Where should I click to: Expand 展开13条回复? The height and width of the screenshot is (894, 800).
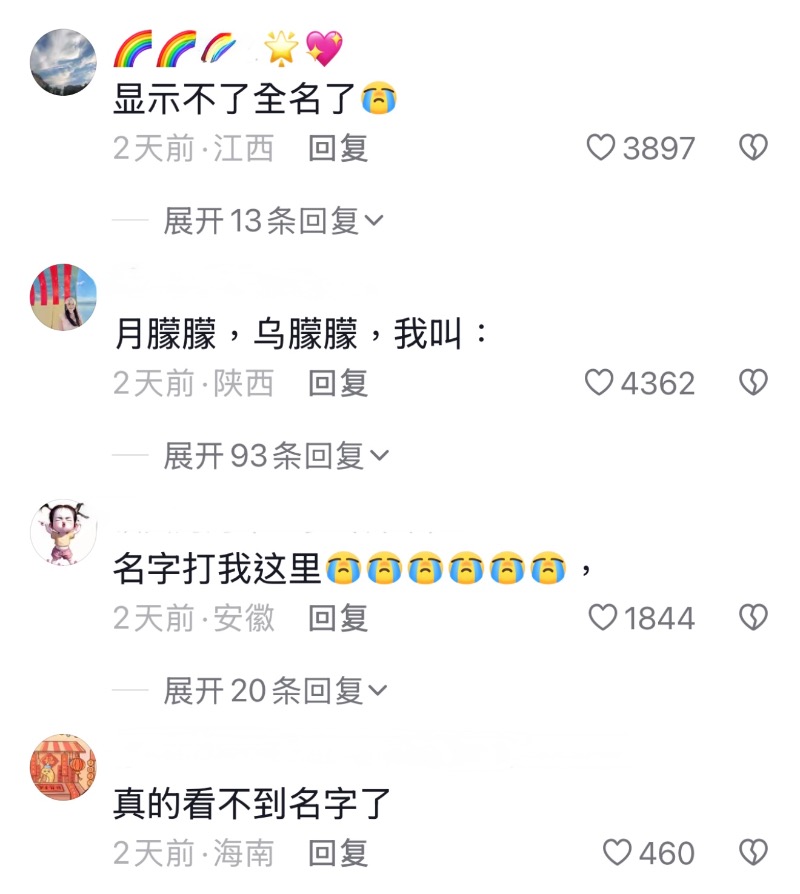273,221
